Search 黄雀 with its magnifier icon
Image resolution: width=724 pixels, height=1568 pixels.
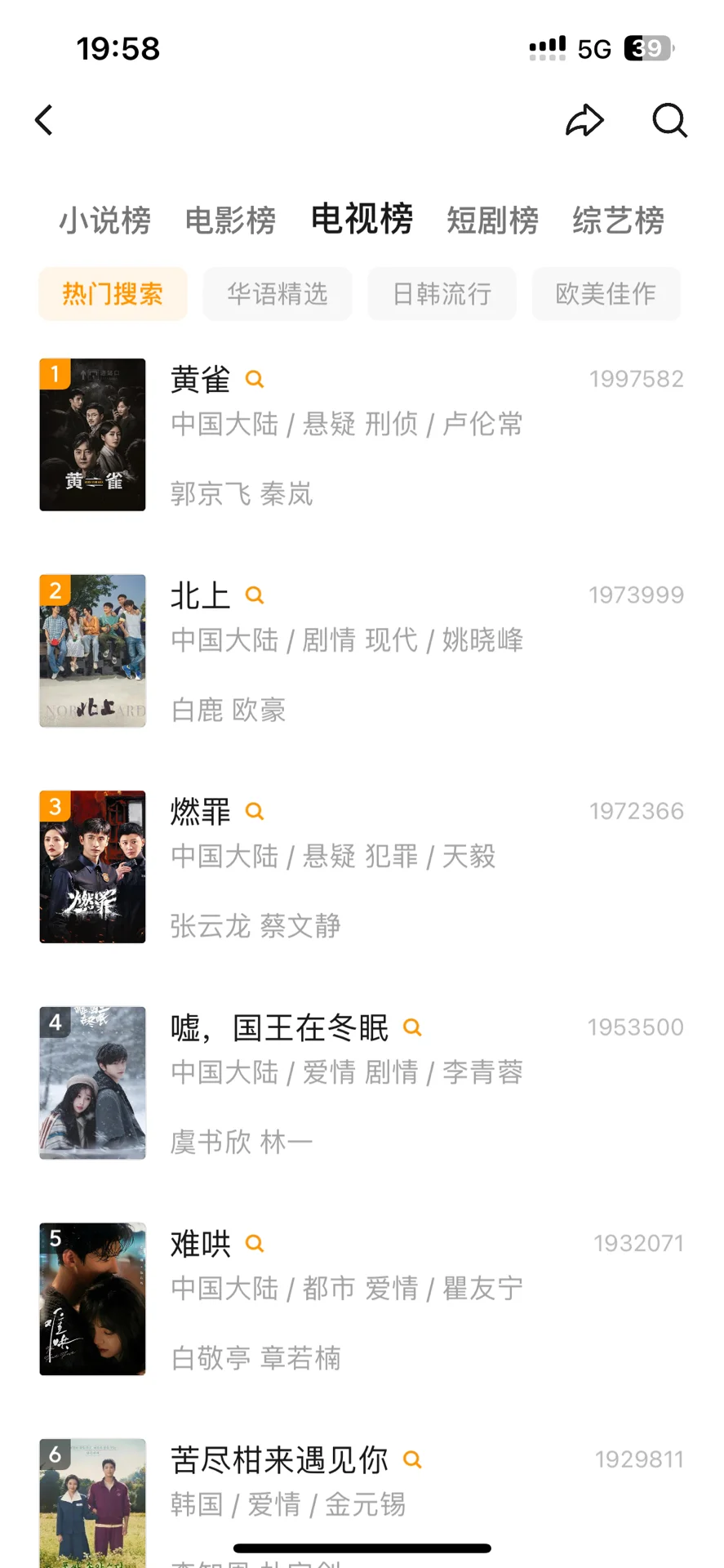click(255, 380)
